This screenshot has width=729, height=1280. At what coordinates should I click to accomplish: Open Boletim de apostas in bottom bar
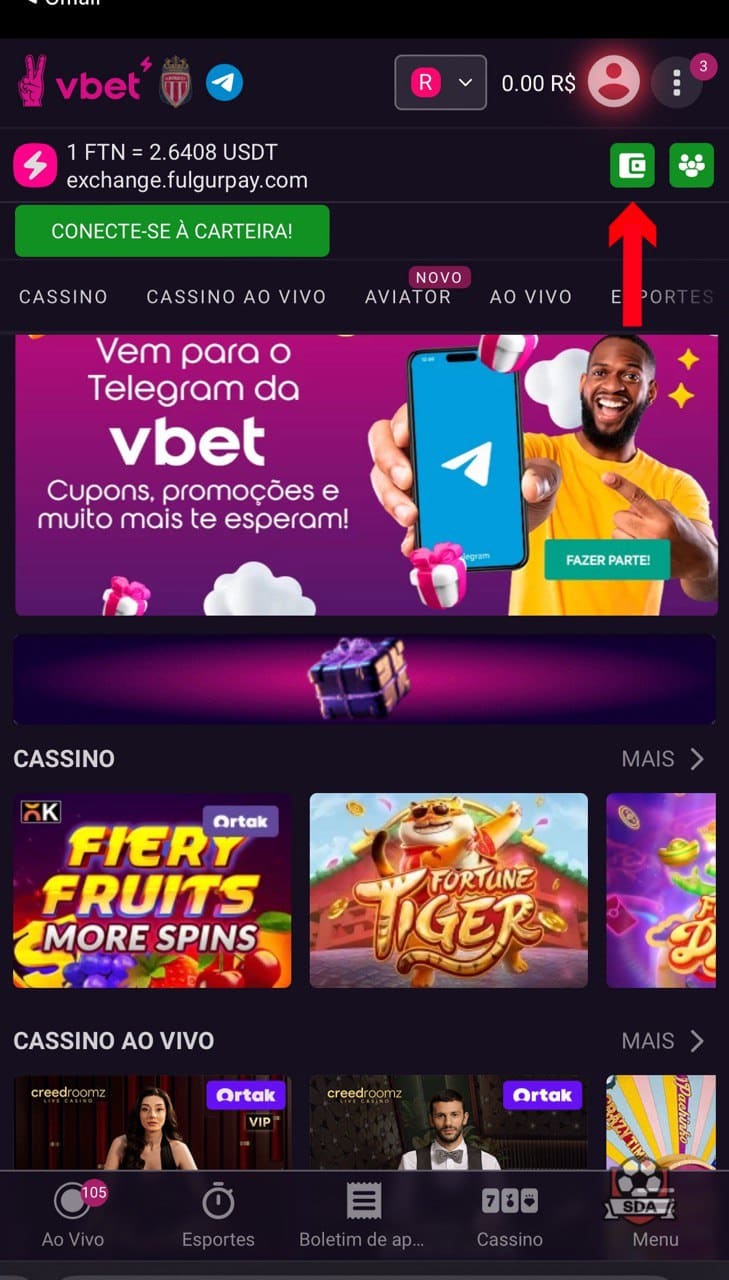click(x=362, y=1215)
